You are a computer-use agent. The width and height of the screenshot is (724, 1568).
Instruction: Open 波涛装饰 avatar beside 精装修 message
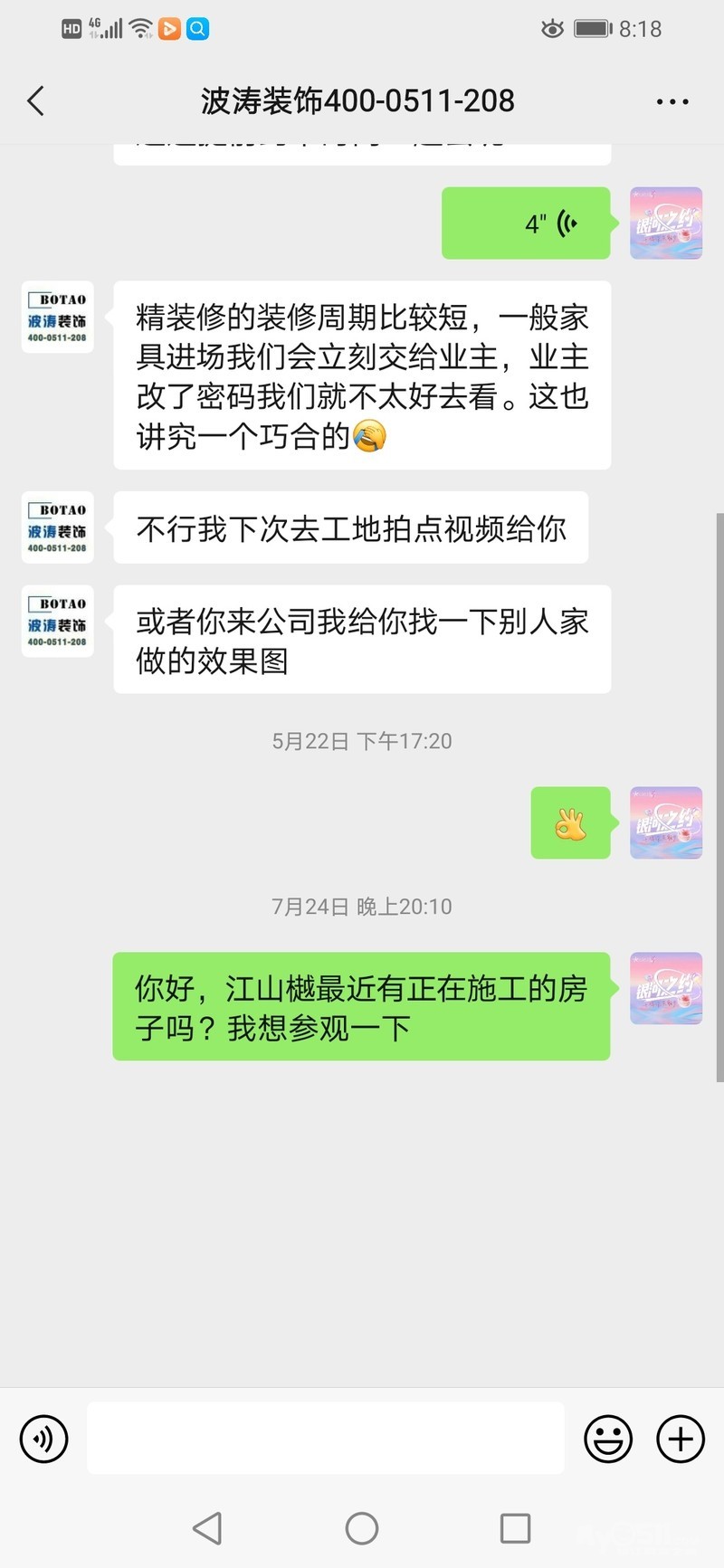(57, 318)
